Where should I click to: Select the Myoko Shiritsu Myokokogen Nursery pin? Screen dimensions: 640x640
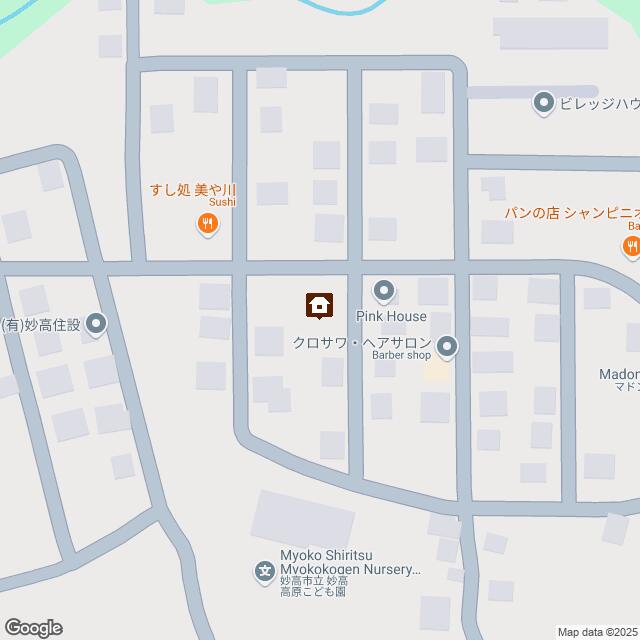coord(264,573)
